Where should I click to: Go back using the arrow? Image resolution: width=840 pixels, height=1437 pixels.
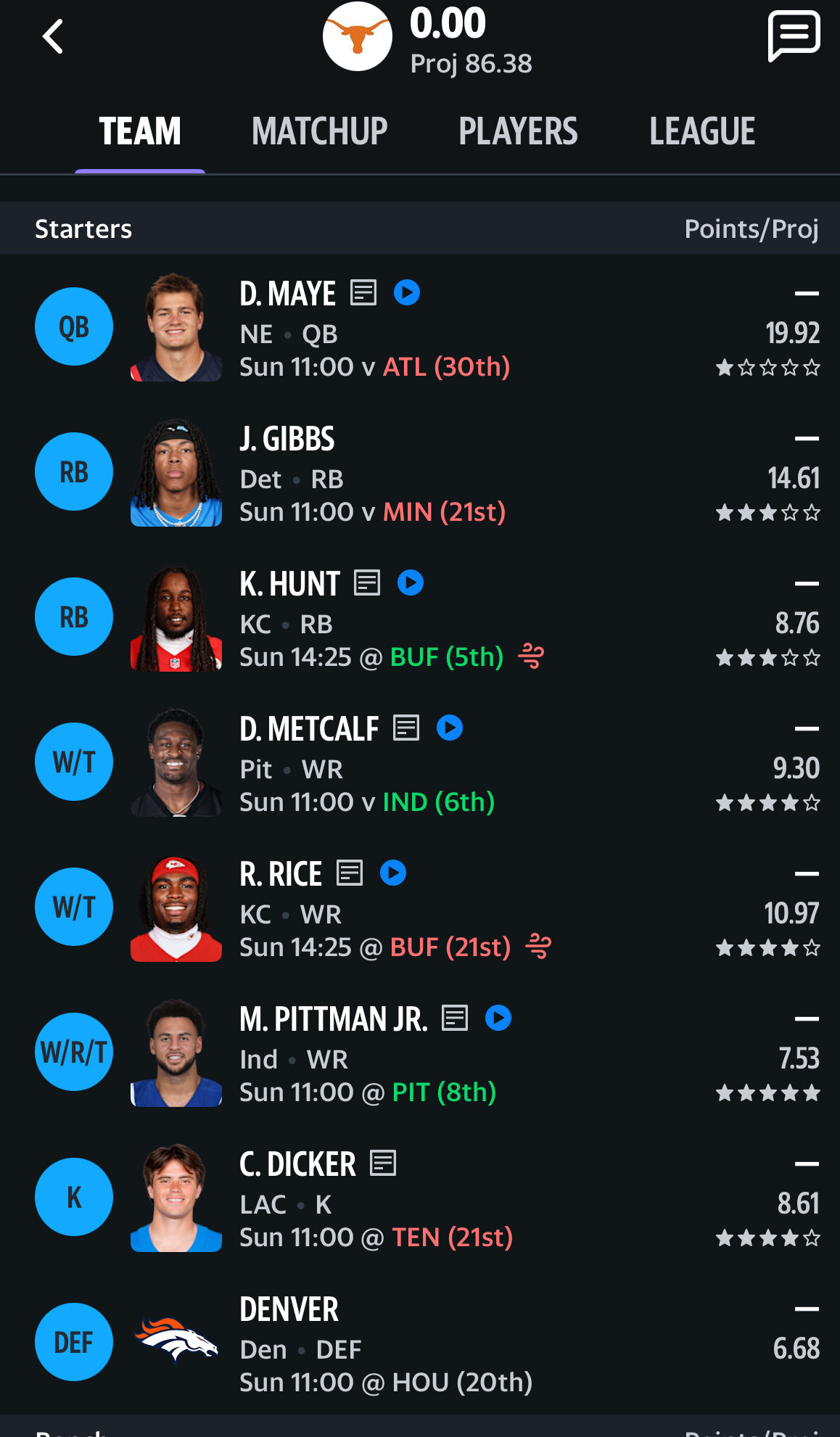[53, 37]
